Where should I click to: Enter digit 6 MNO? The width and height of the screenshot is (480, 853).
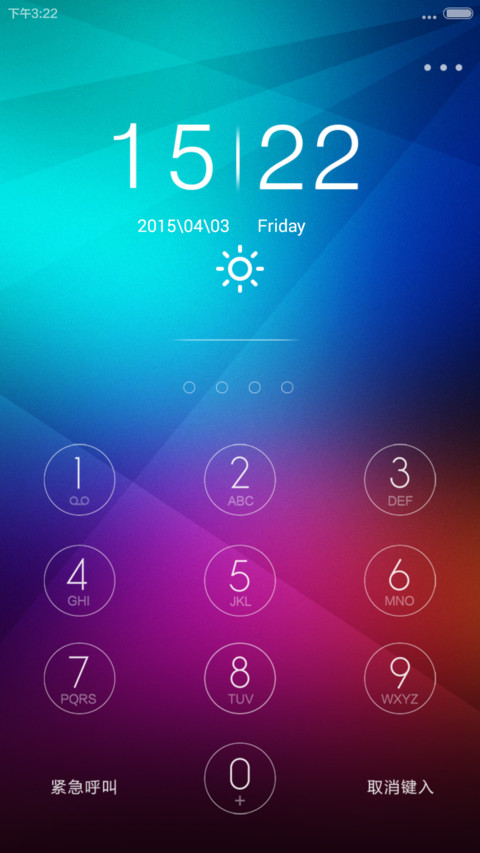point(400,580)
